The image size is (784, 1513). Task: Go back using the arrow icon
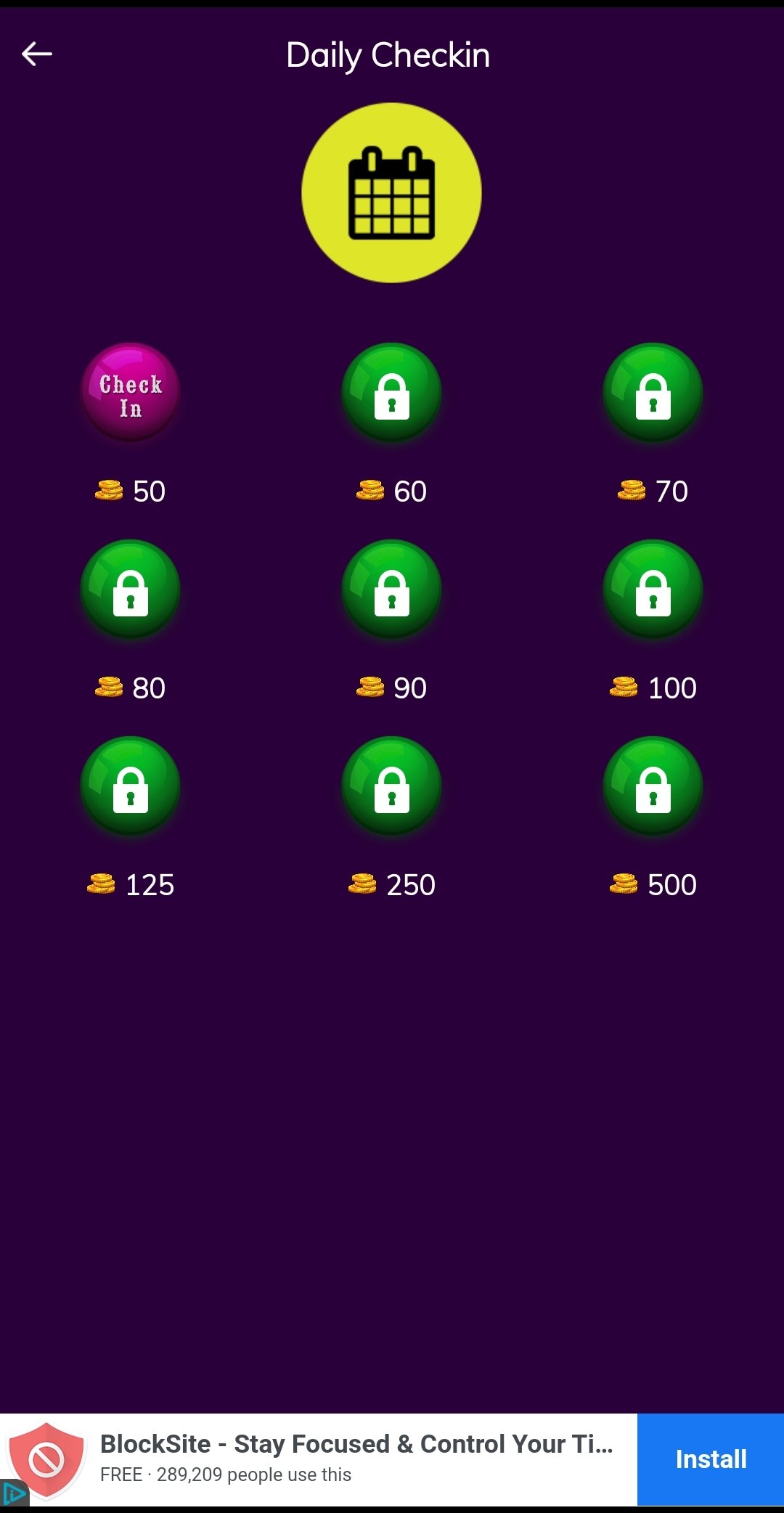(x=37, y=54)
